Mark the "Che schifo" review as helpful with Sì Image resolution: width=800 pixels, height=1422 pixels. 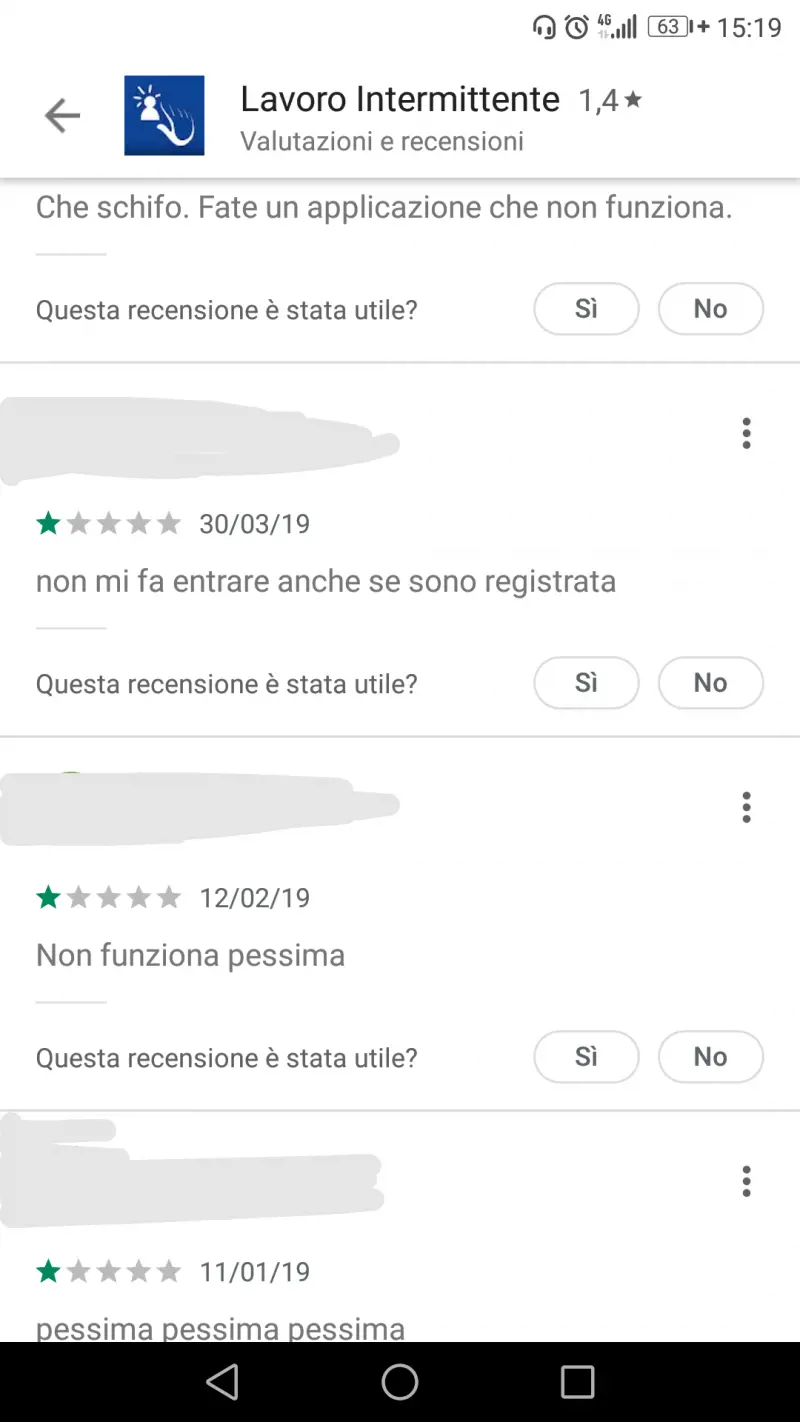pyautogui.click(x=586, y=309)
